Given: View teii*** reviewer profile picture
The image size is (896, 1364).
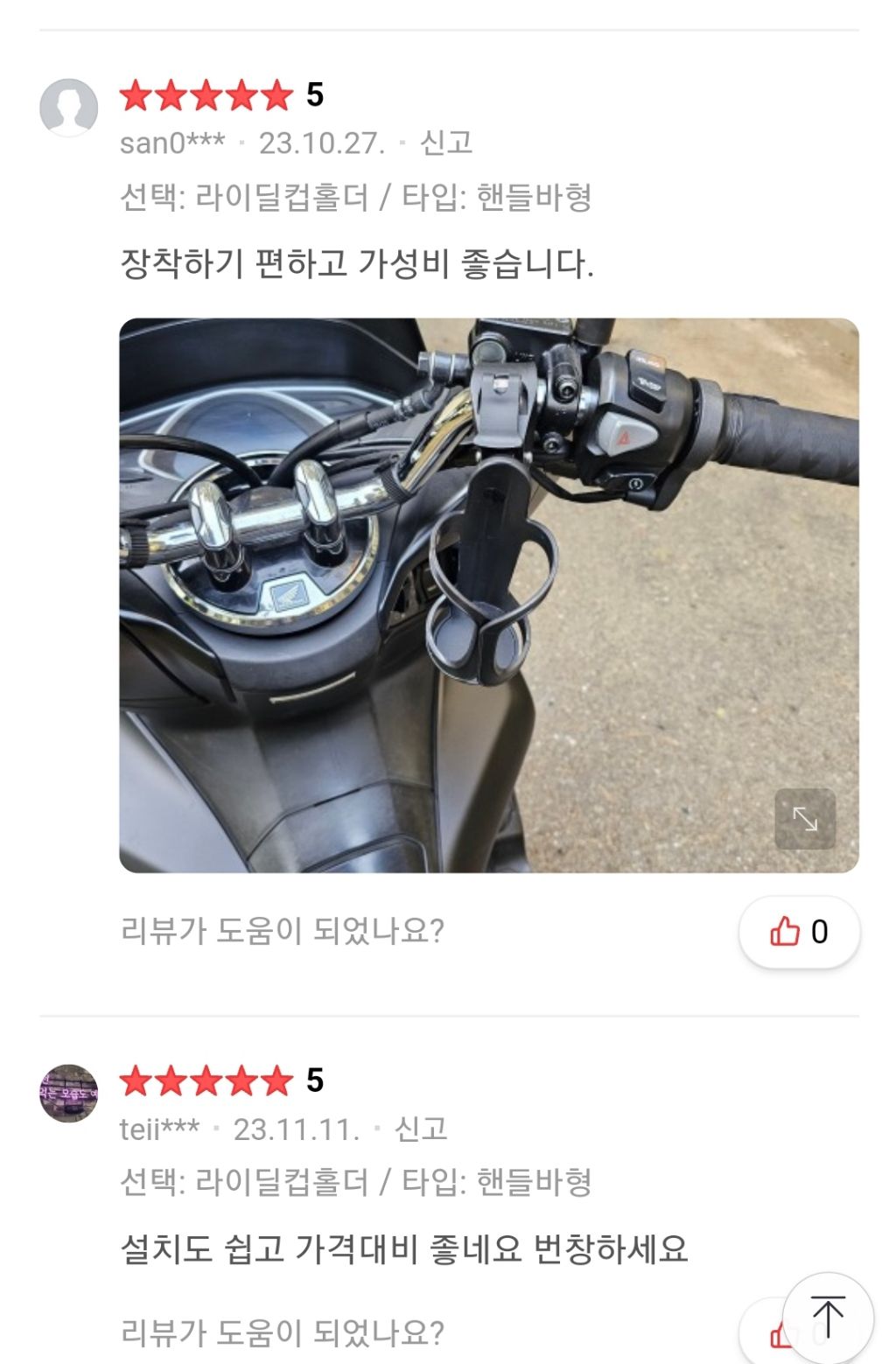Looking at the screenshot, I should point(68,1094).
